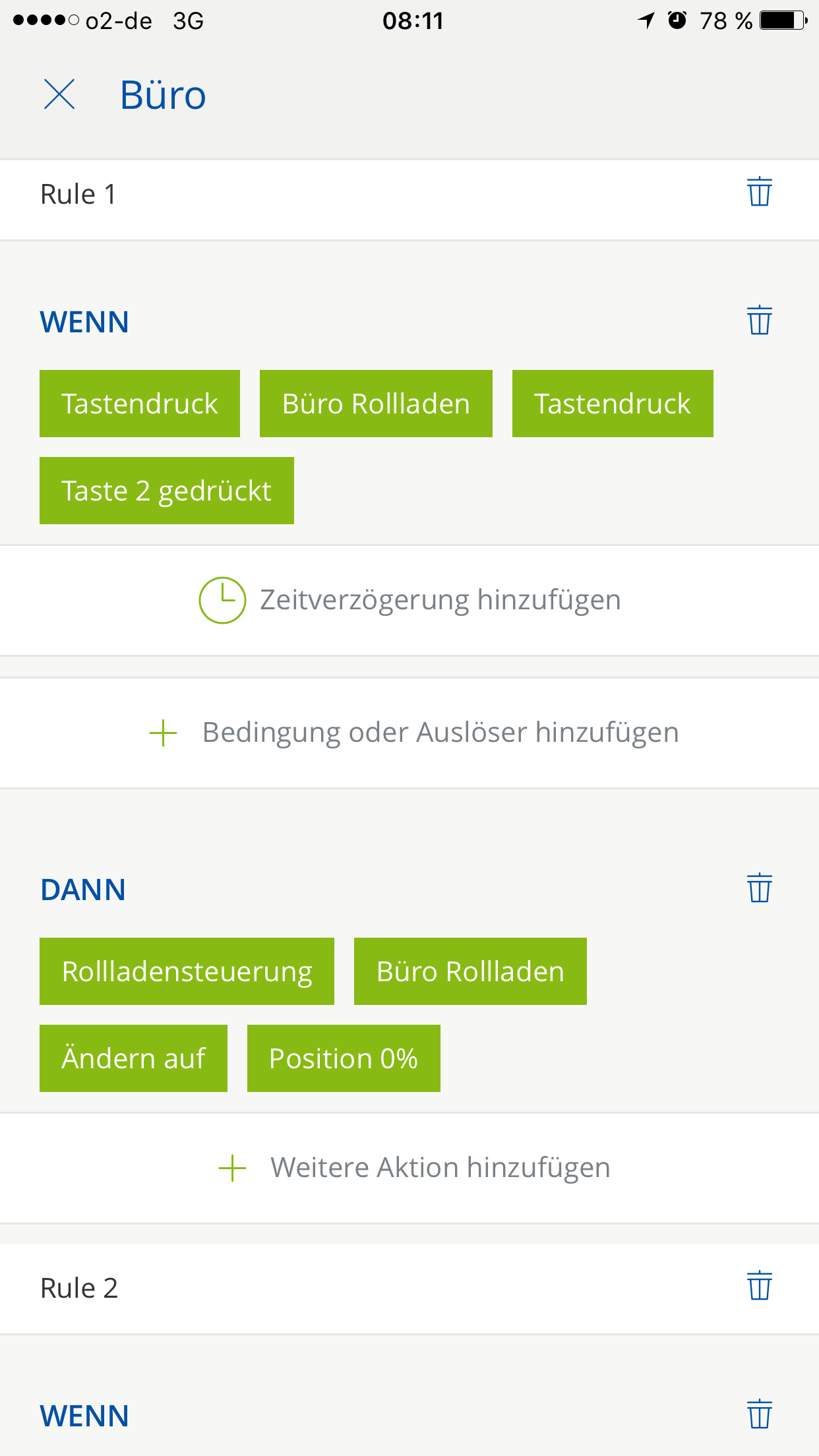Close the Büro rule editor
The height and width of the screenshot is (1456, 819).
pyautogui.click(x=59, y=94)
